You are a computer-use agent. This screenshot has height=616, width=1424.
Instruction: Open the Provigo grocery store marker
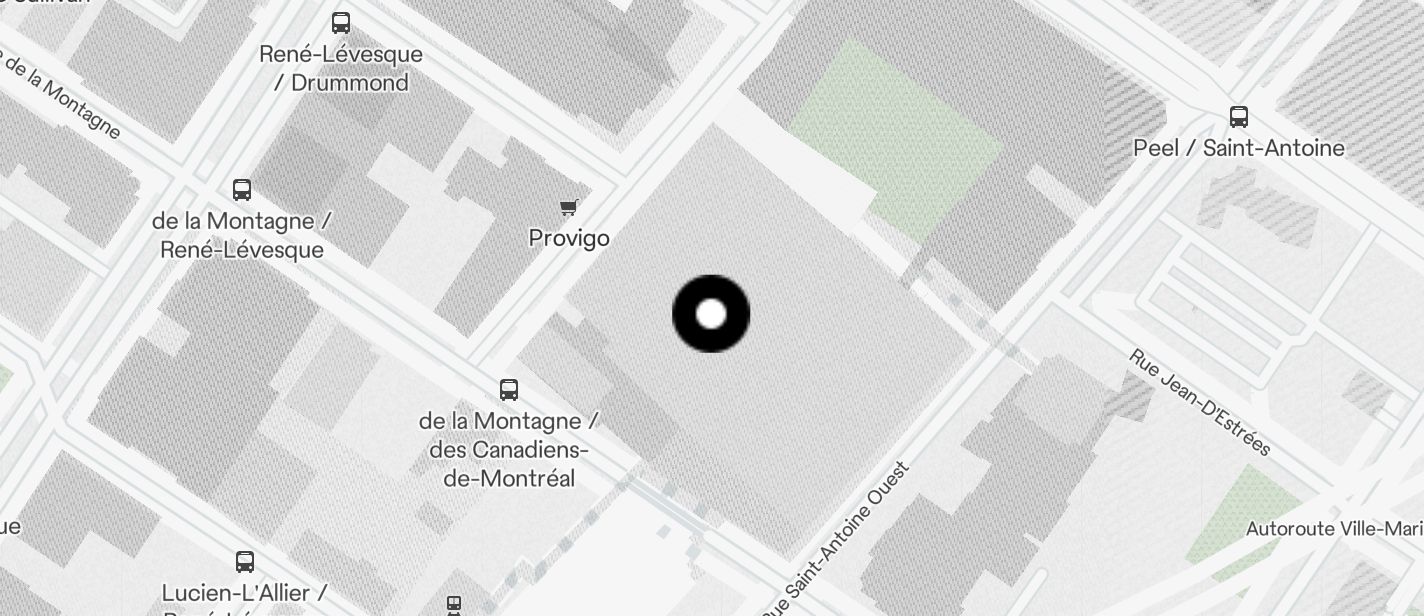569,208
